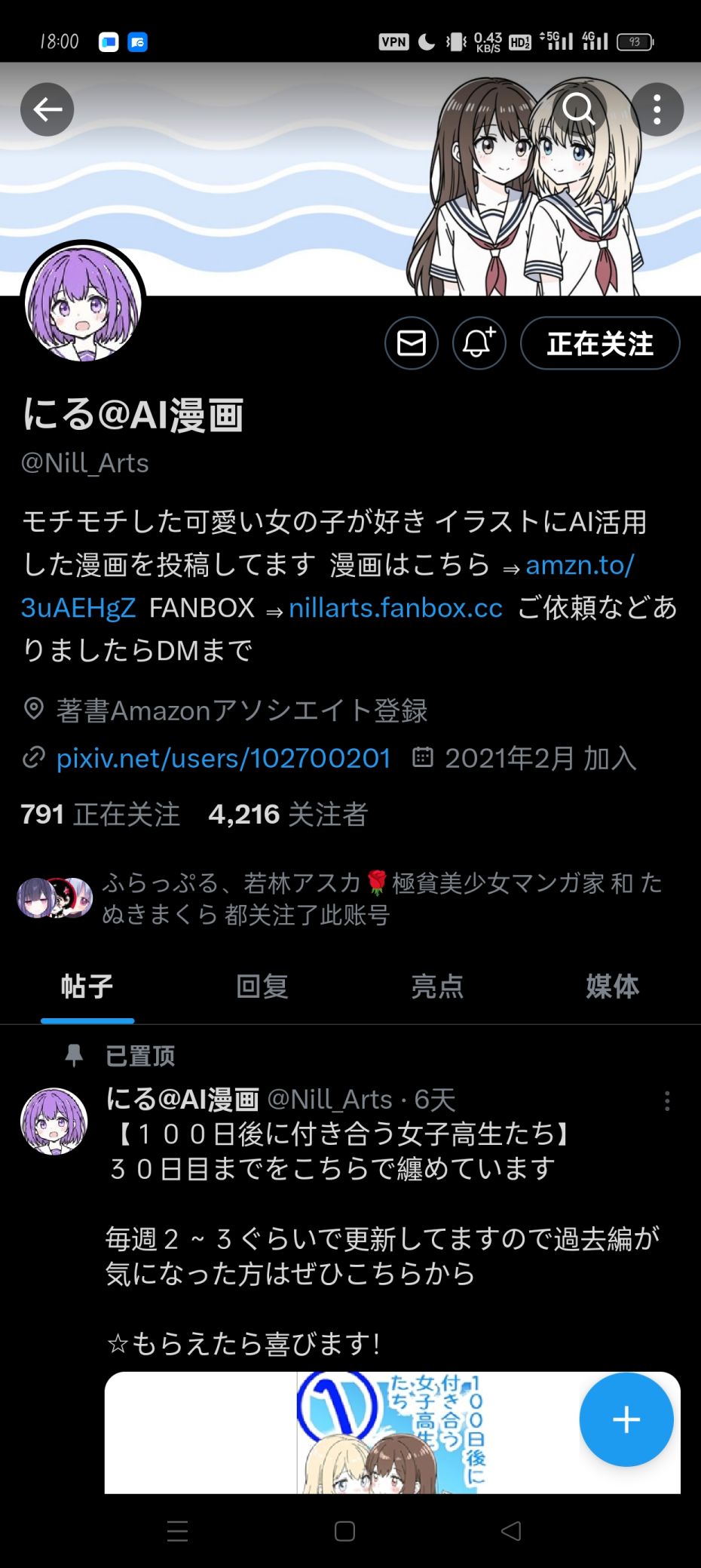This screenshot has height=1568, width=701.
Task: Switch to the 媒体 tab
Action: [612, 987]
